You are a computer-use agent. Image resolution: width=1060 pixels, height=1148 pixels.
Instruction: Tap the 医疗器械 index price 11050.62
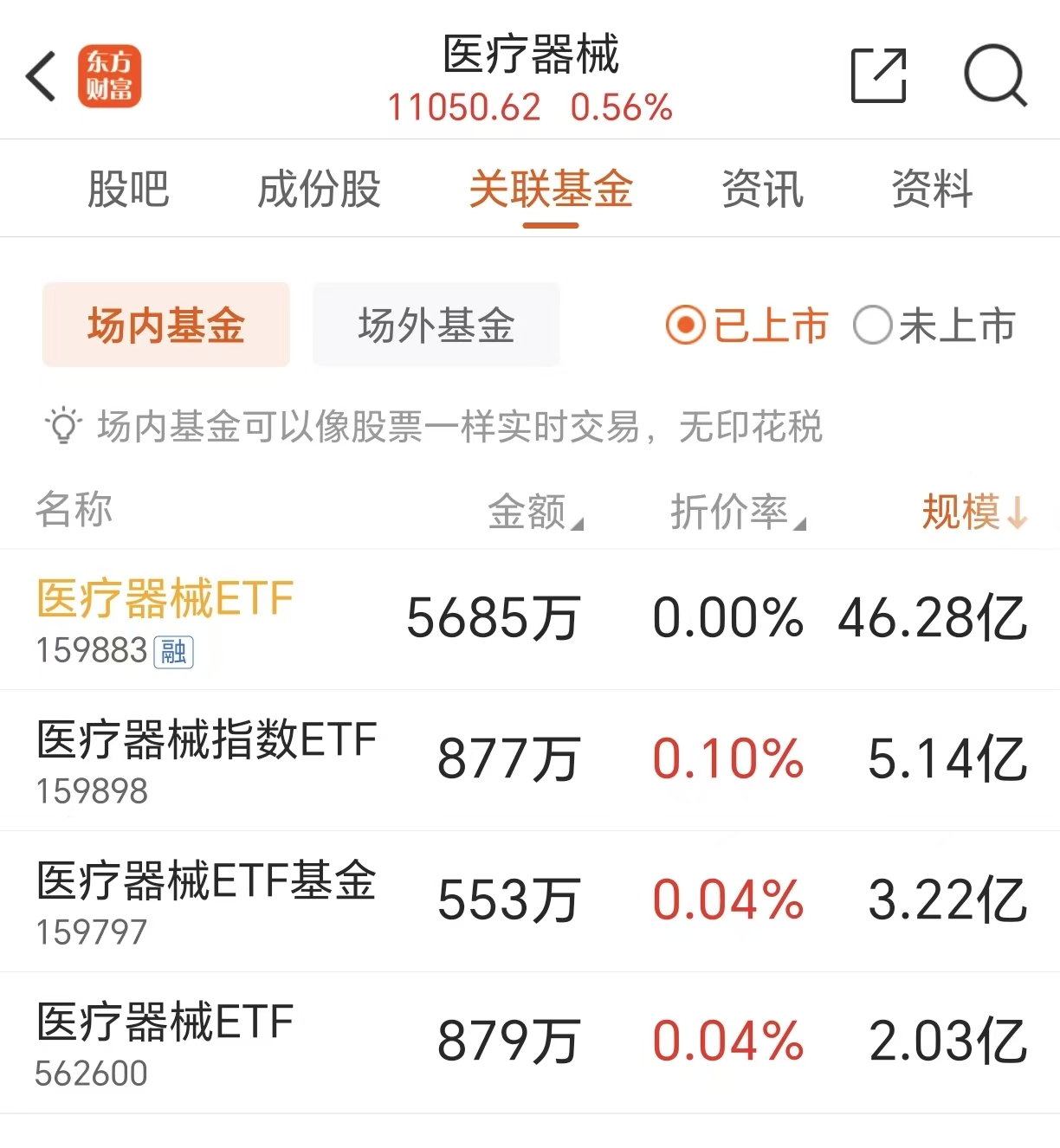click(x=466, y=106)
